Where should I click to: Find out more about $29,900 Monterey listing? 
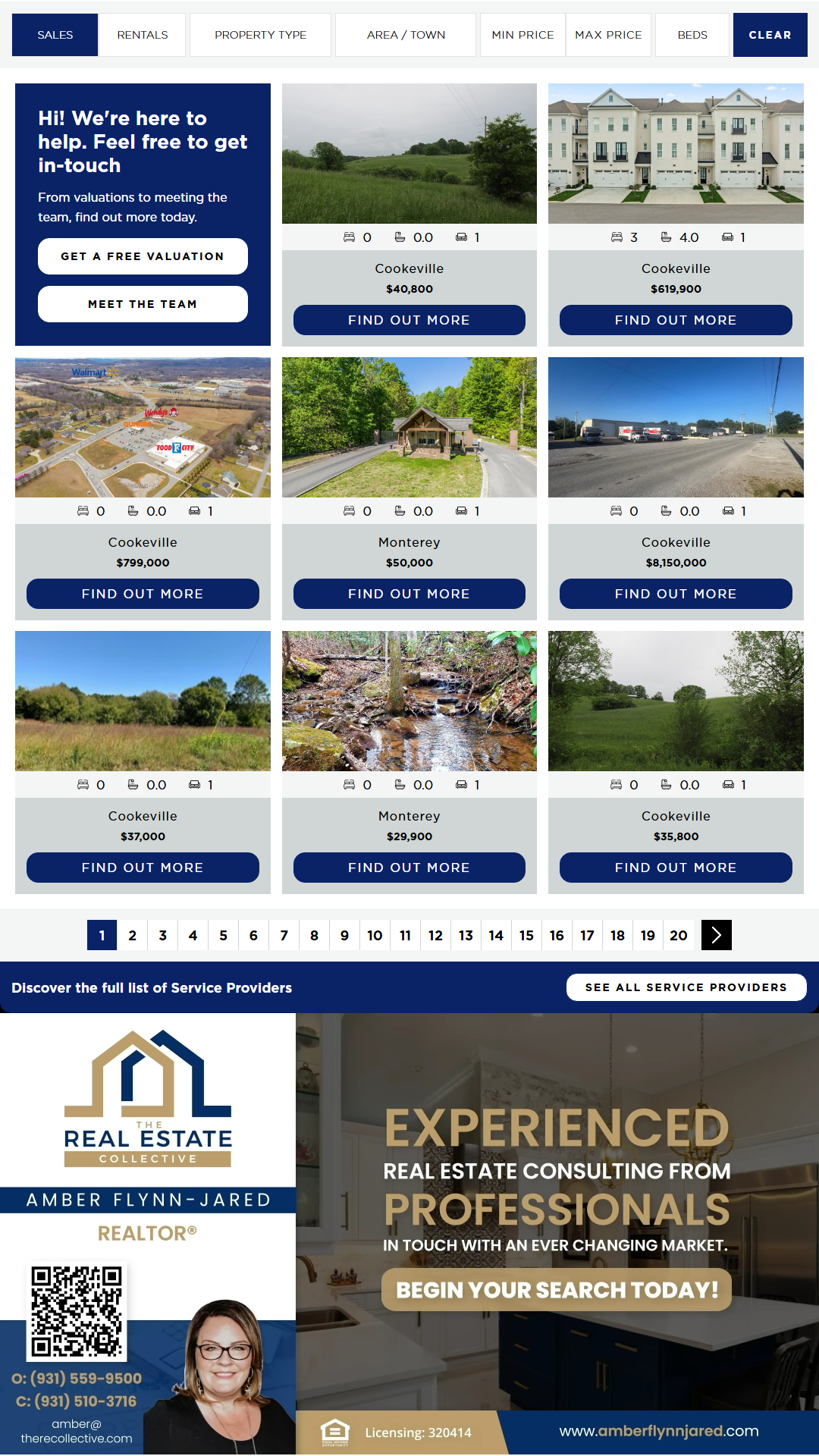(409, 868)
